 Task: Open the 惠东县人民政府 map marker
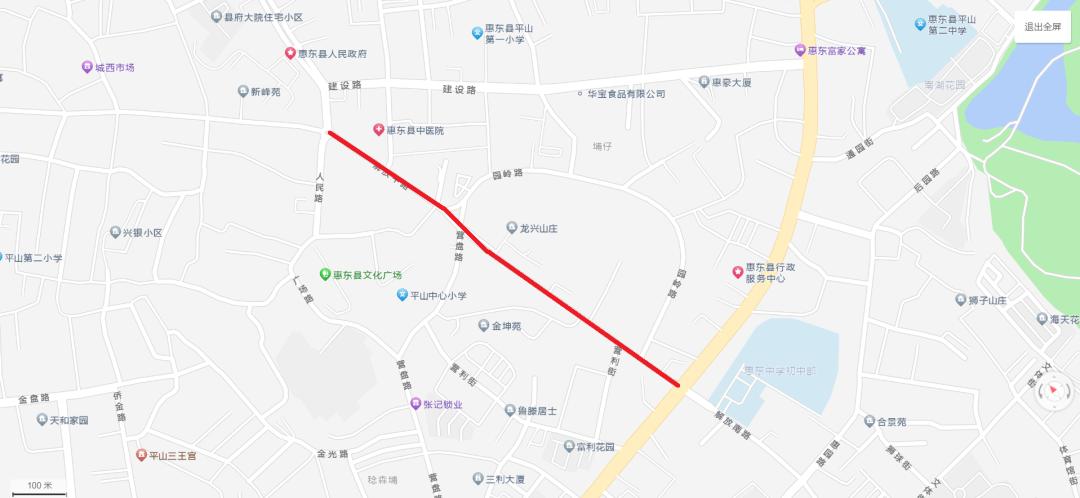coord(290,53)
